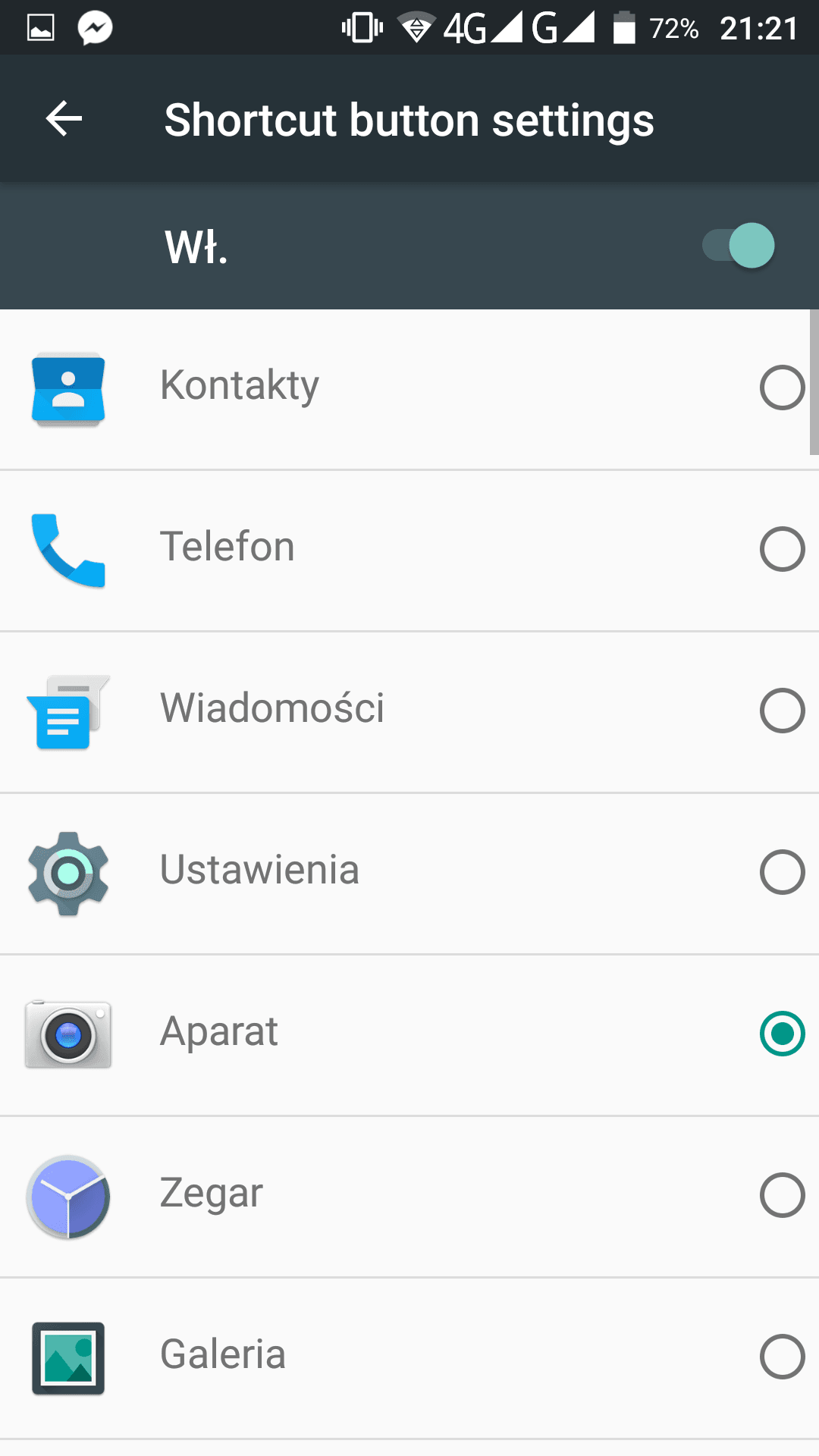
Task: Set Ustawienia as the shortcut app
Action: (781, 872)
